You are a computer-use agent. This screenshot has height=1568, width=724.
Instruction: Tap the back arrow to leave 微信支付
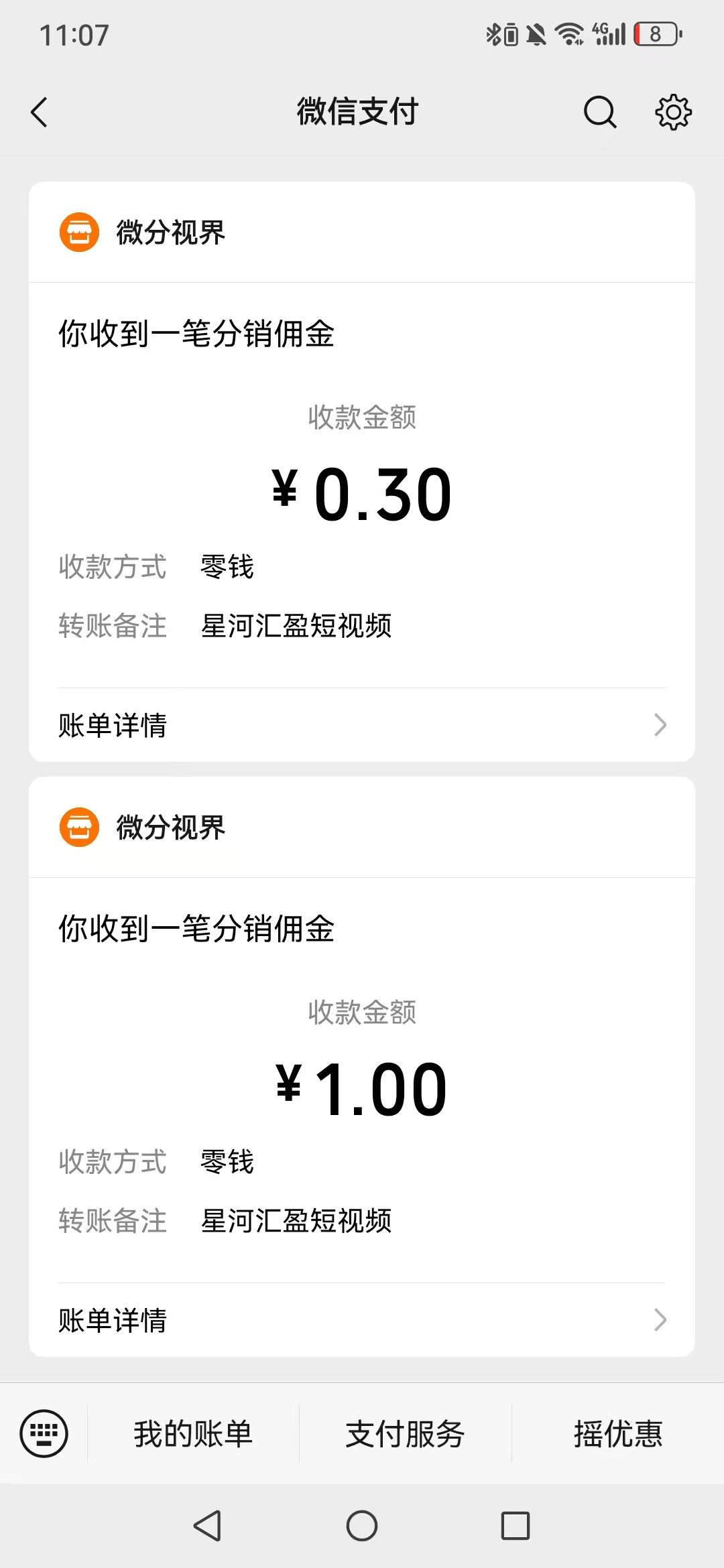click(x=38, y=112)
